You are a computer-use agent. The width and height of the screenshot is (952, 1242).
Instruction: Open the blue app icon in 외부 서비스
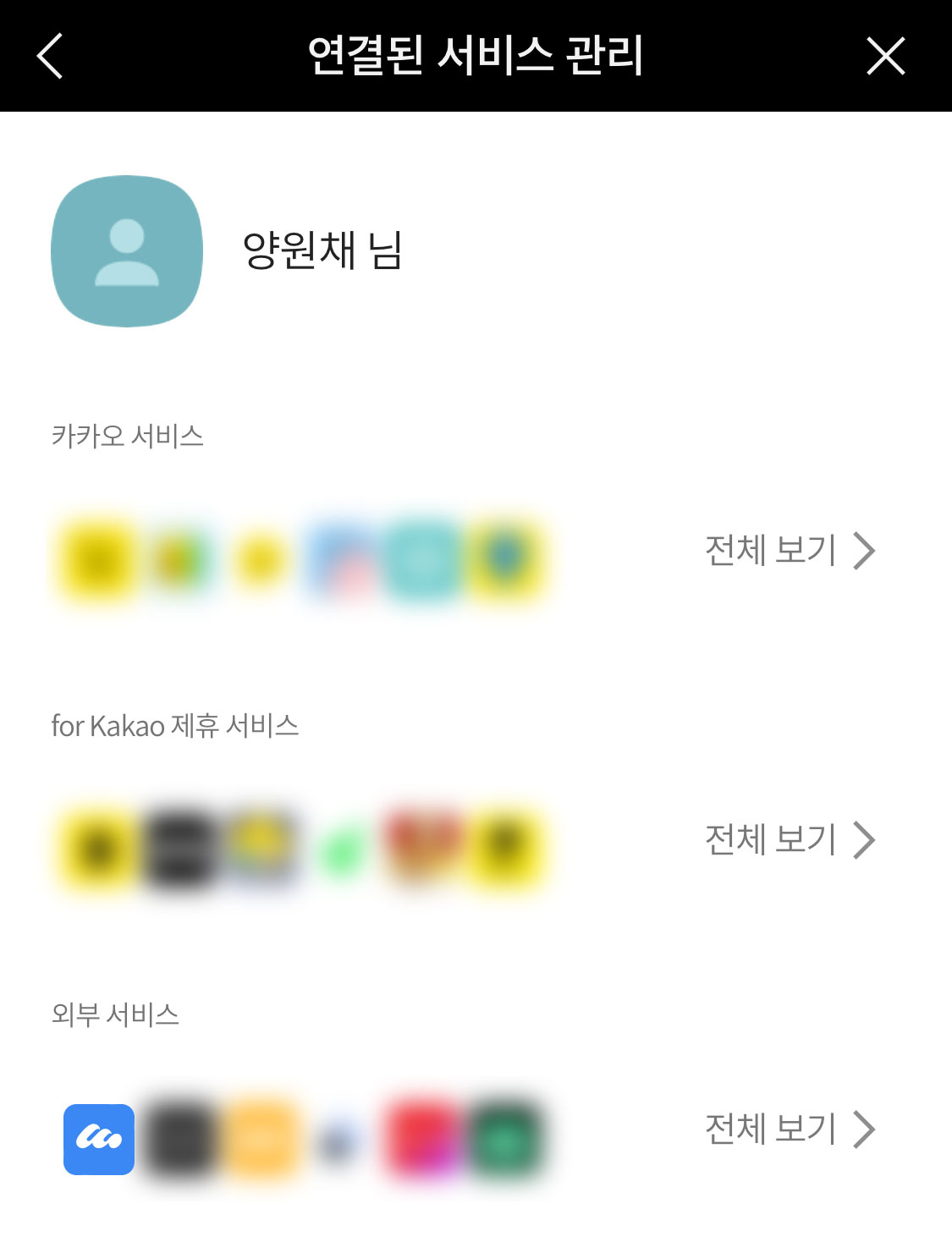[99, 1139]
